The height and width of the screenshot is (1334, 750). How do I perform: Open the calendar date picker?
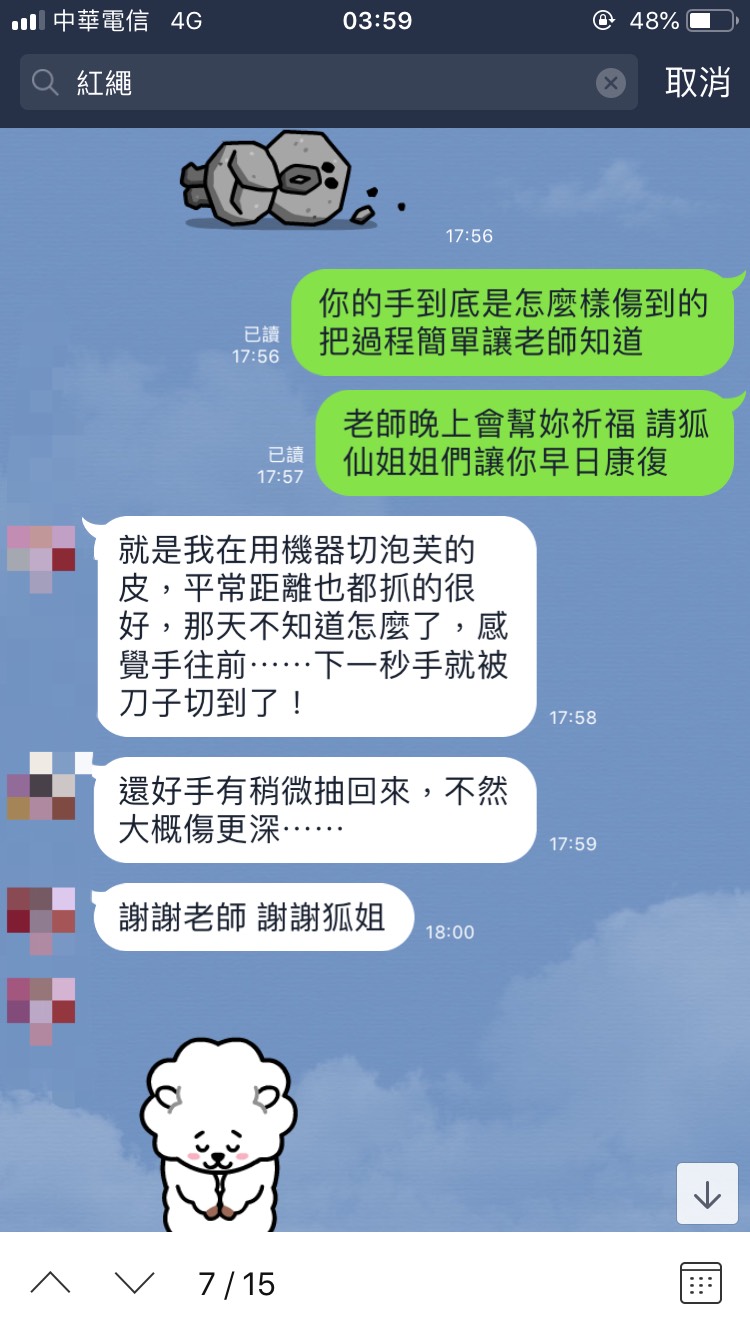point(700,1282)
